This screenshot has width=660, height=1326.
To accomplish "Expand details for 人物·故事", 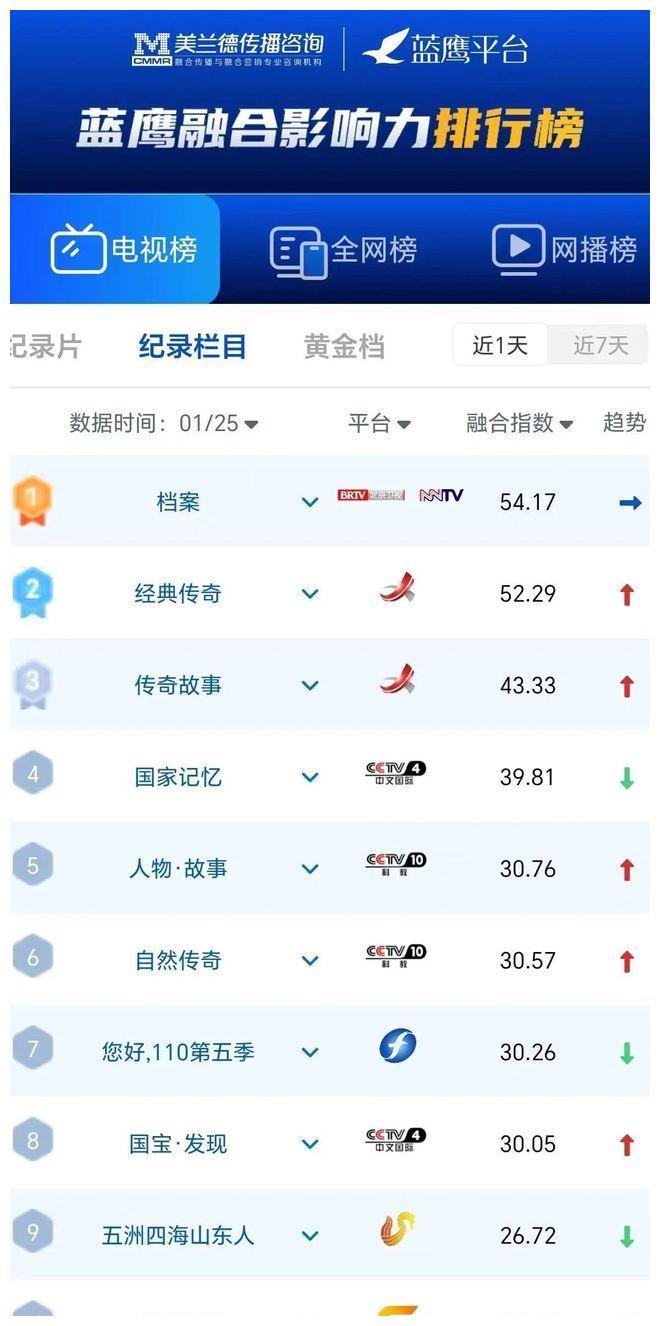I will [x=310, y=869].
